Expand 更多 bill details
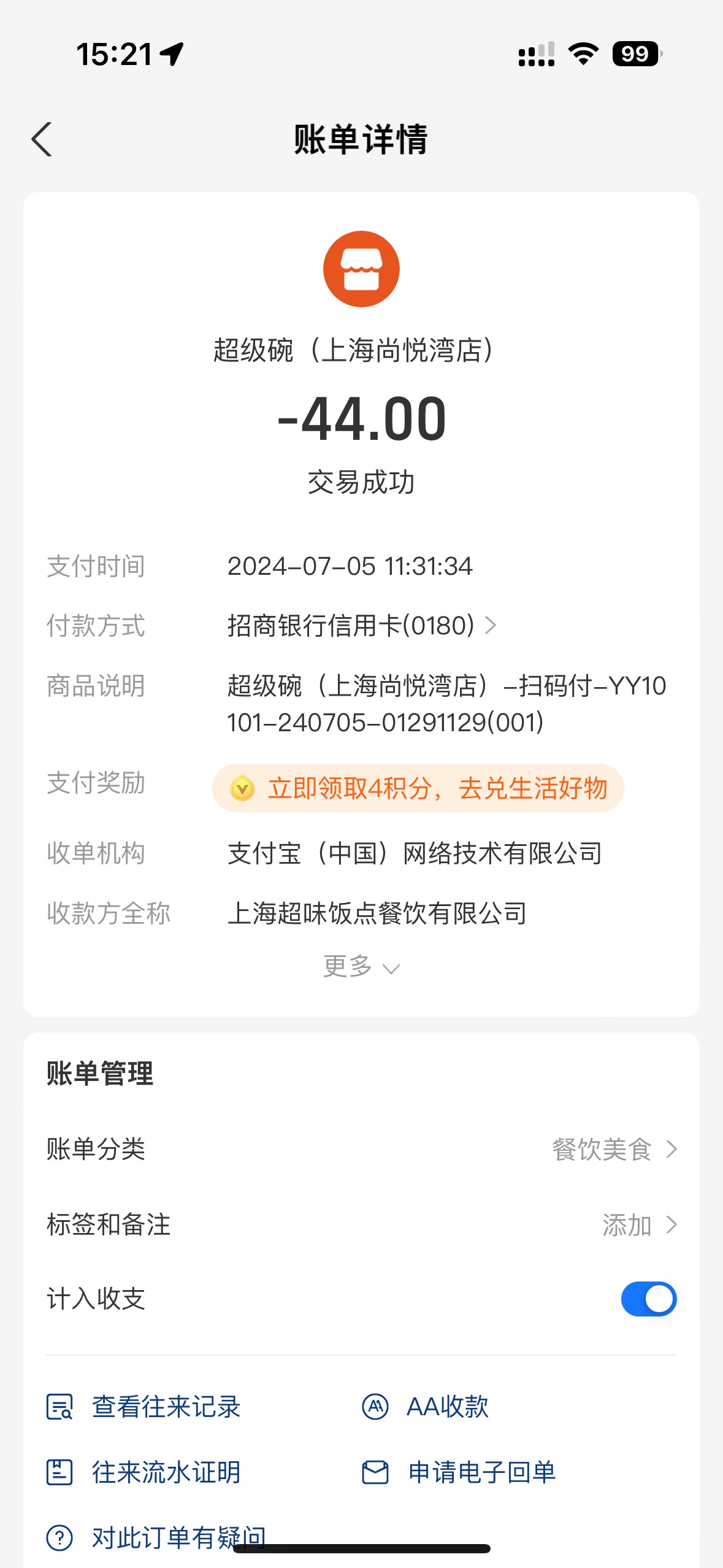The width and height of the screenshot is (723, 1568). click(x=361, y=967)
